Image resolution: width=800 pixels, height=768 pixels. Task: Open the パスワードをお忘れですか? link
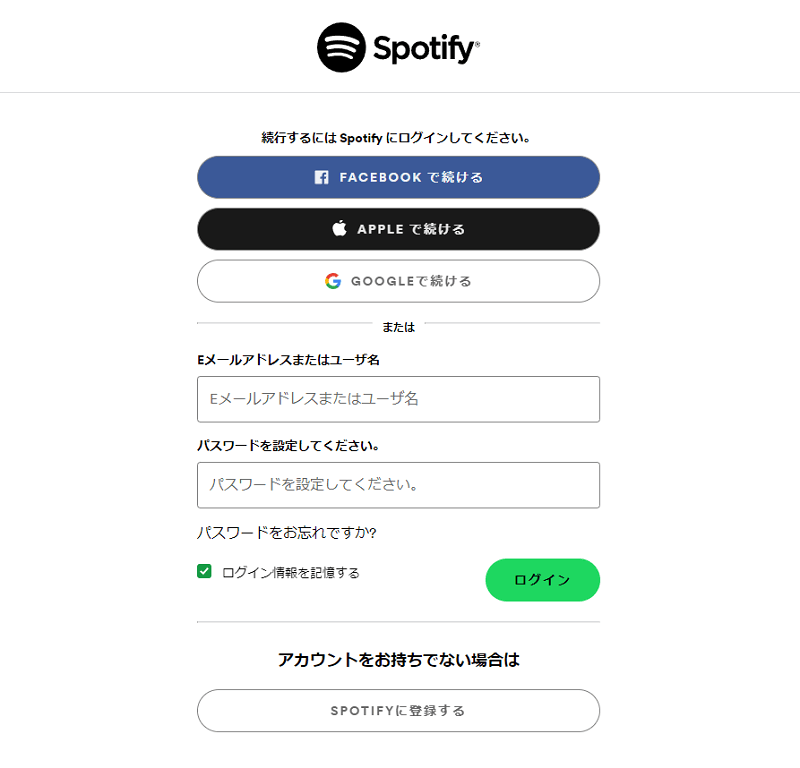pos(286,533)
